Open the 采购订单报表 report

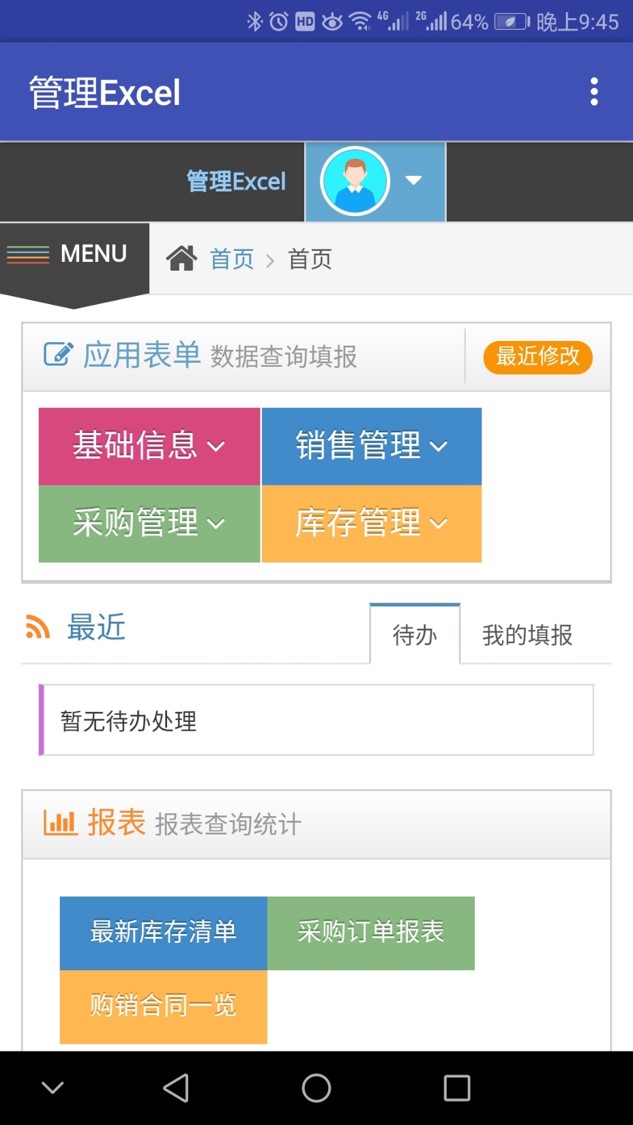(x=371, y=933)
